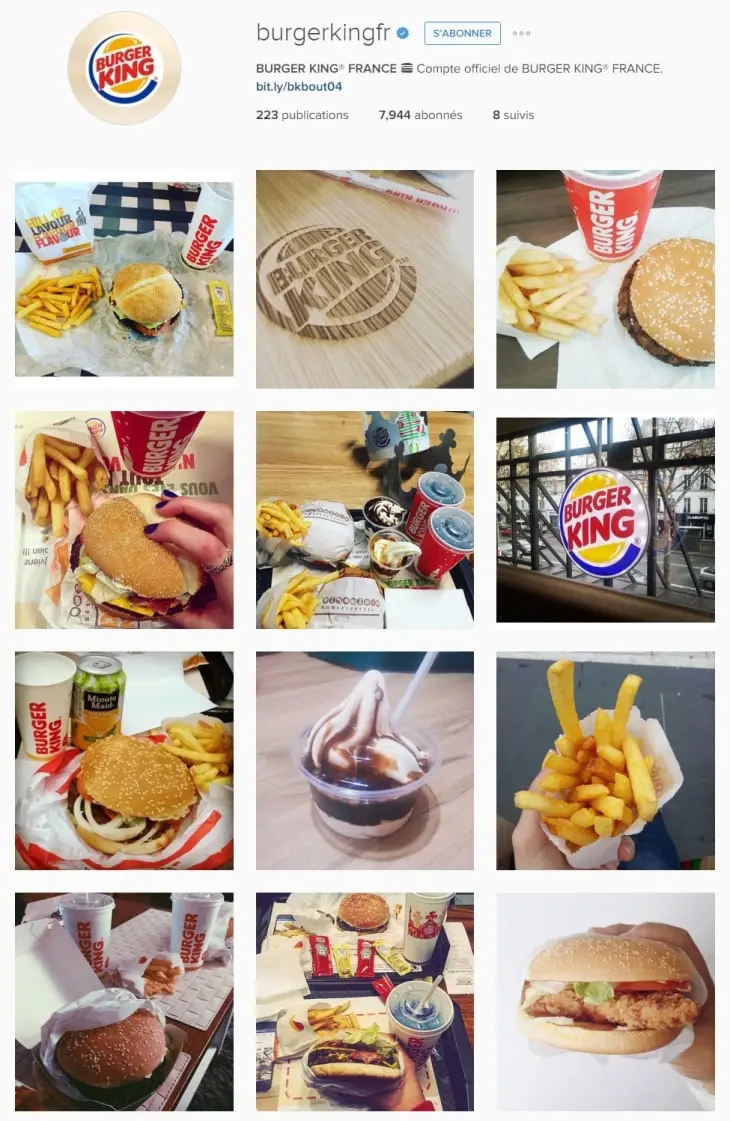Image resolution: width=730 pixels, height=1121 pixels.
Task: Open the tray photo with ketchup packets
Action: (365, 1002)
